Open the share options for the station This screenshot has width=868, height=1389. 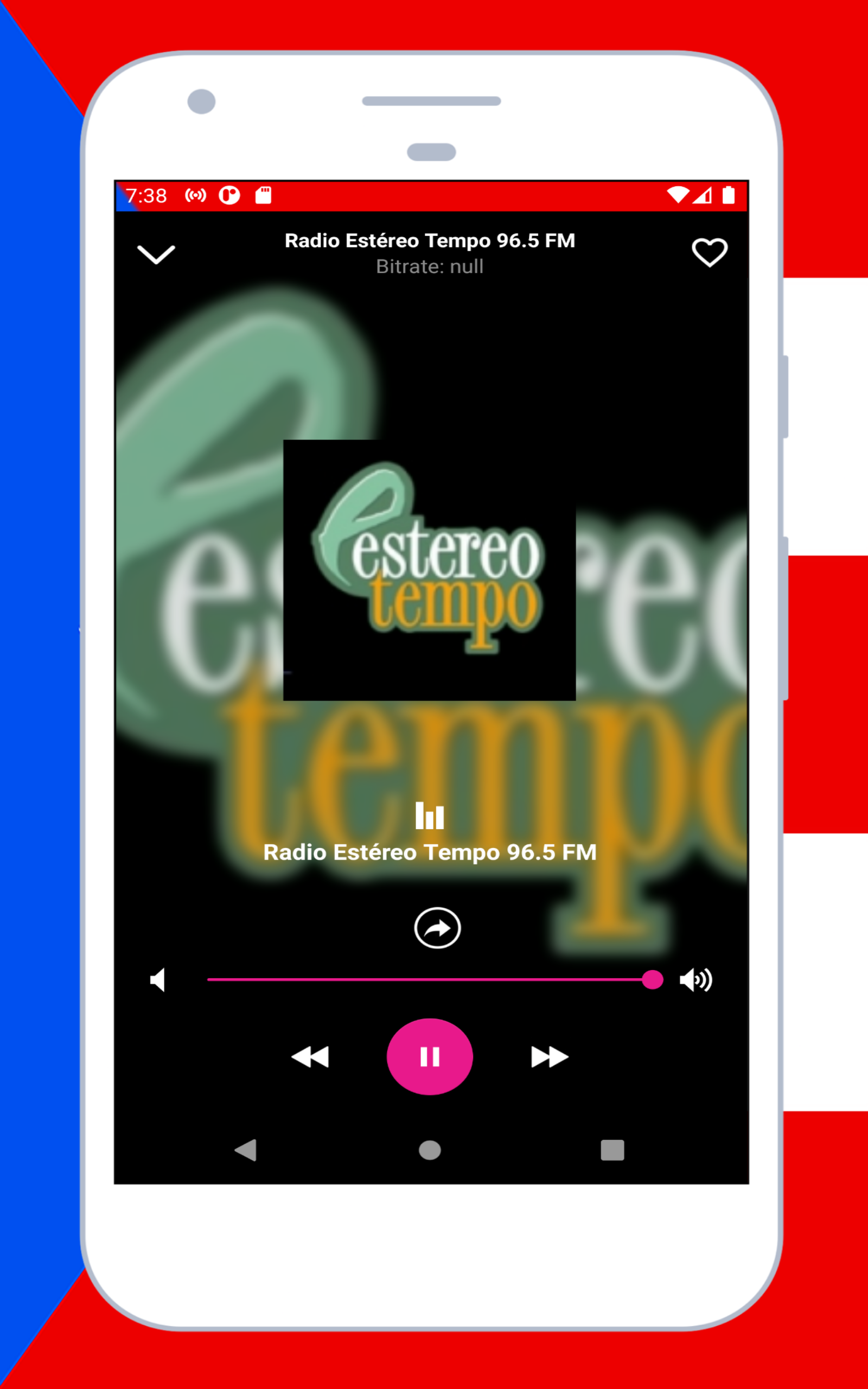click(x=437, y=928)
